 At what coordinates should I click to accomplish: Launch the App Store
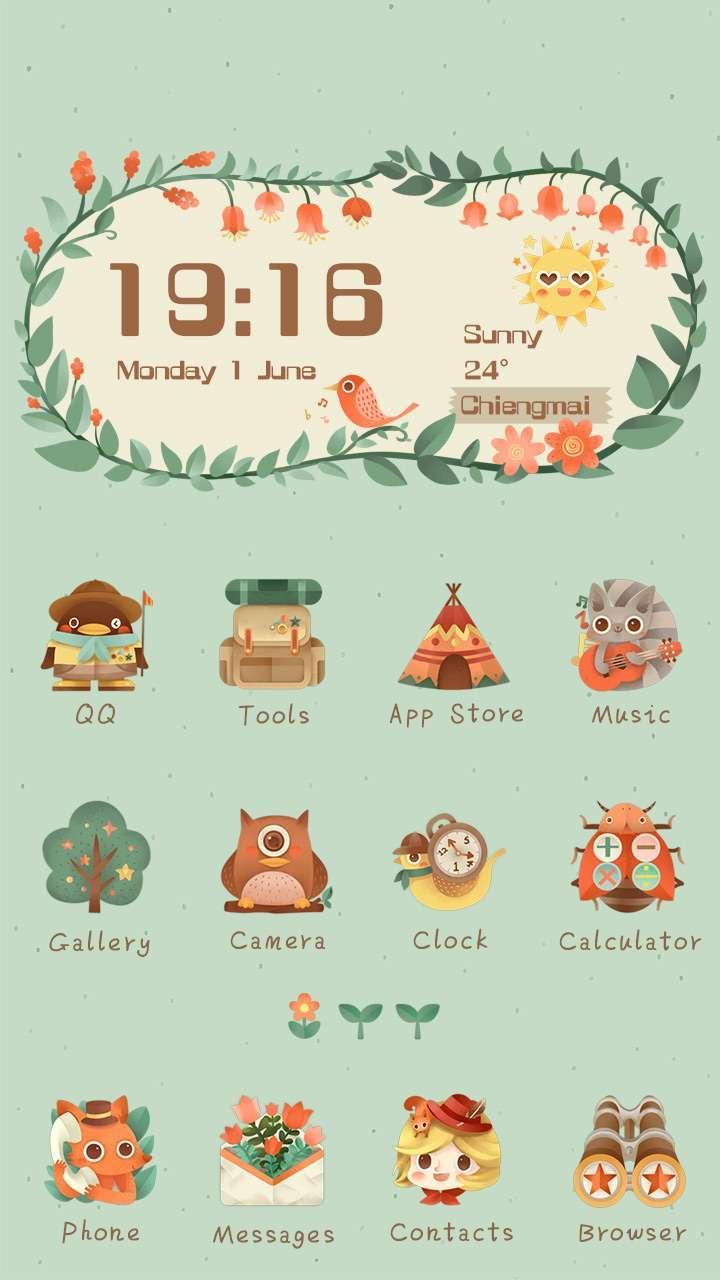(x=454, y=638)
